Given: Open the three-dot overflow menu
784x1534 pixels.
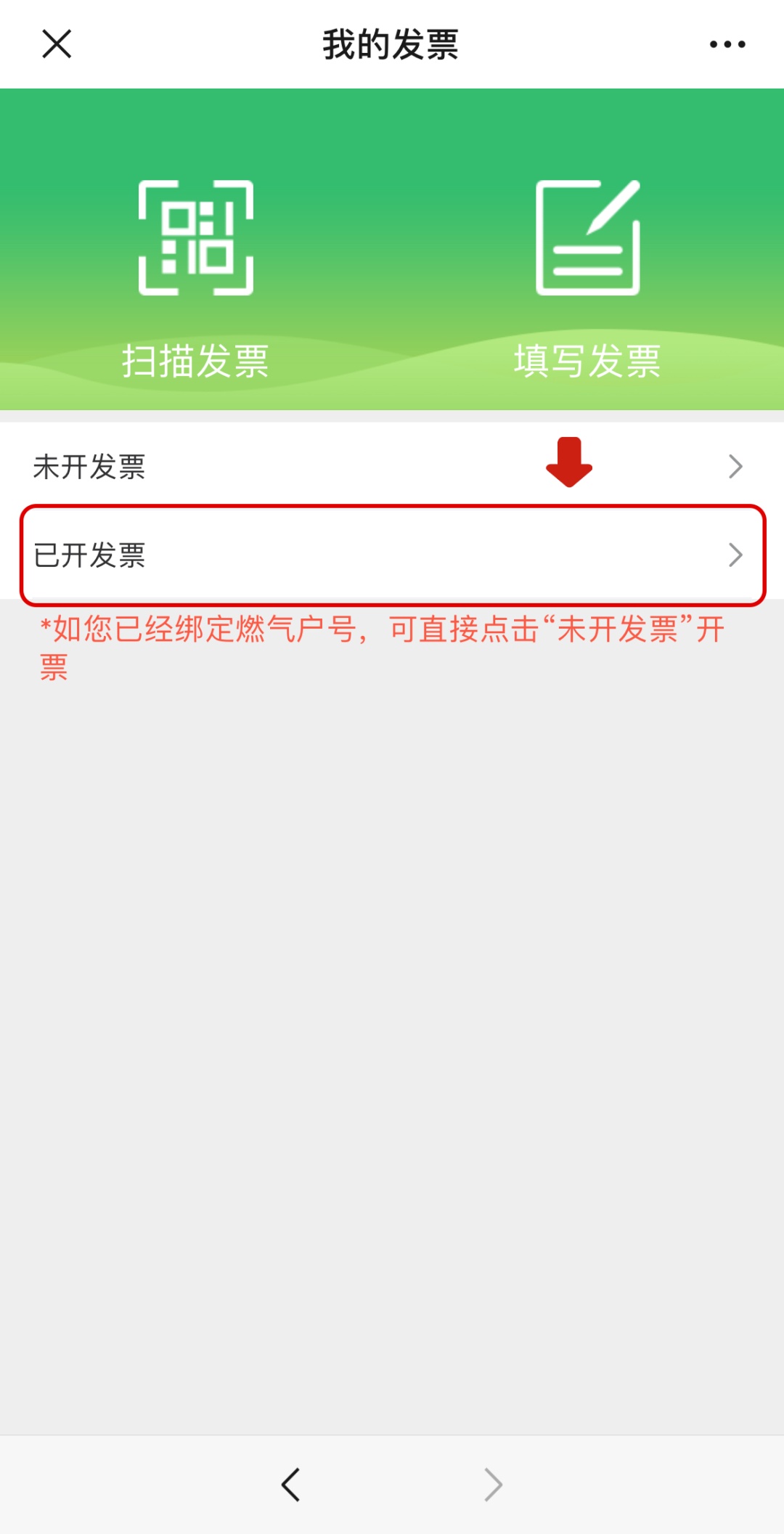Looking at the screenshot, I should coord(727,44).
